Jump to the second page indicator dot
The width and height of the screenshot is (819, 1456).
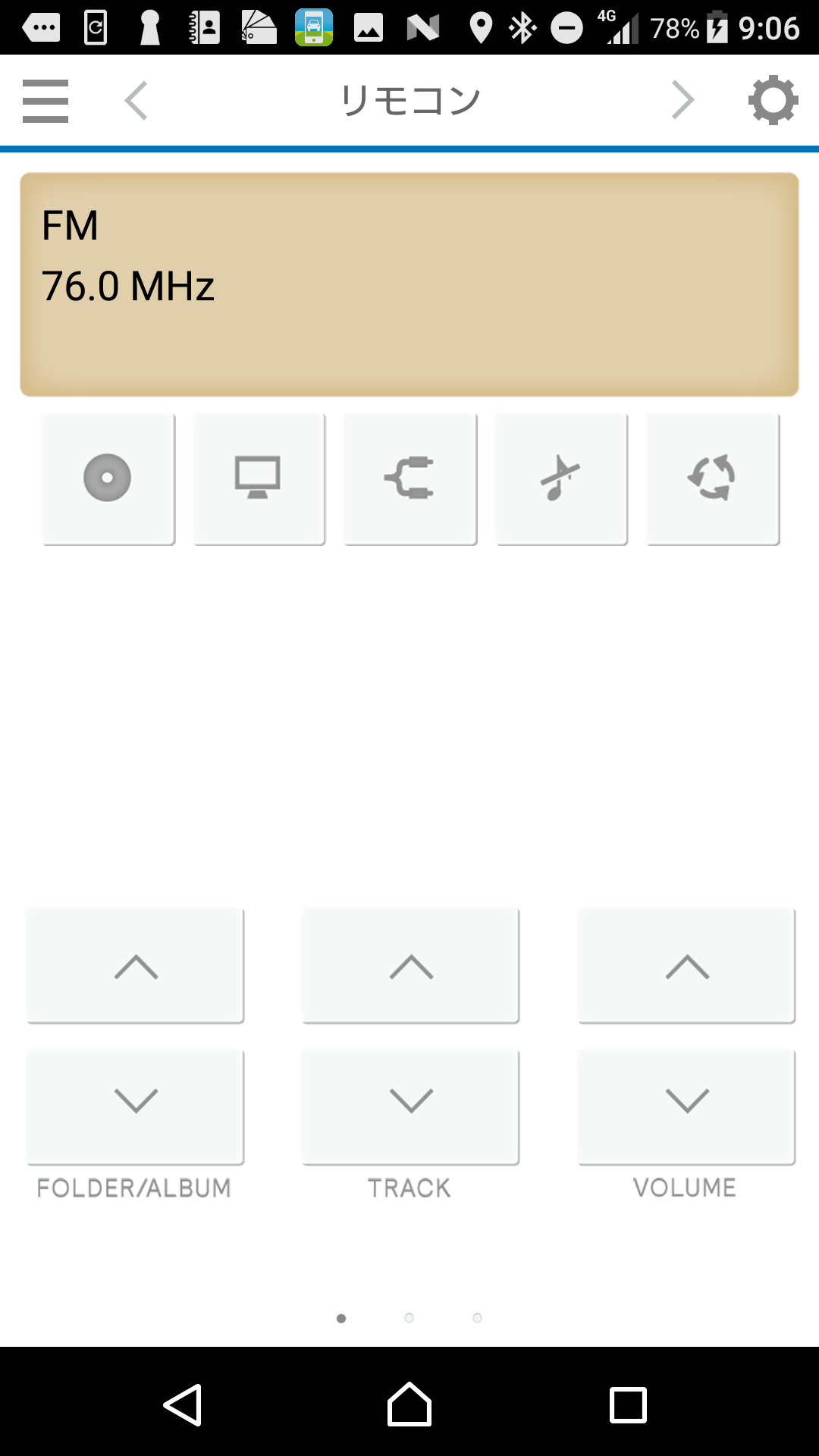409,1318
